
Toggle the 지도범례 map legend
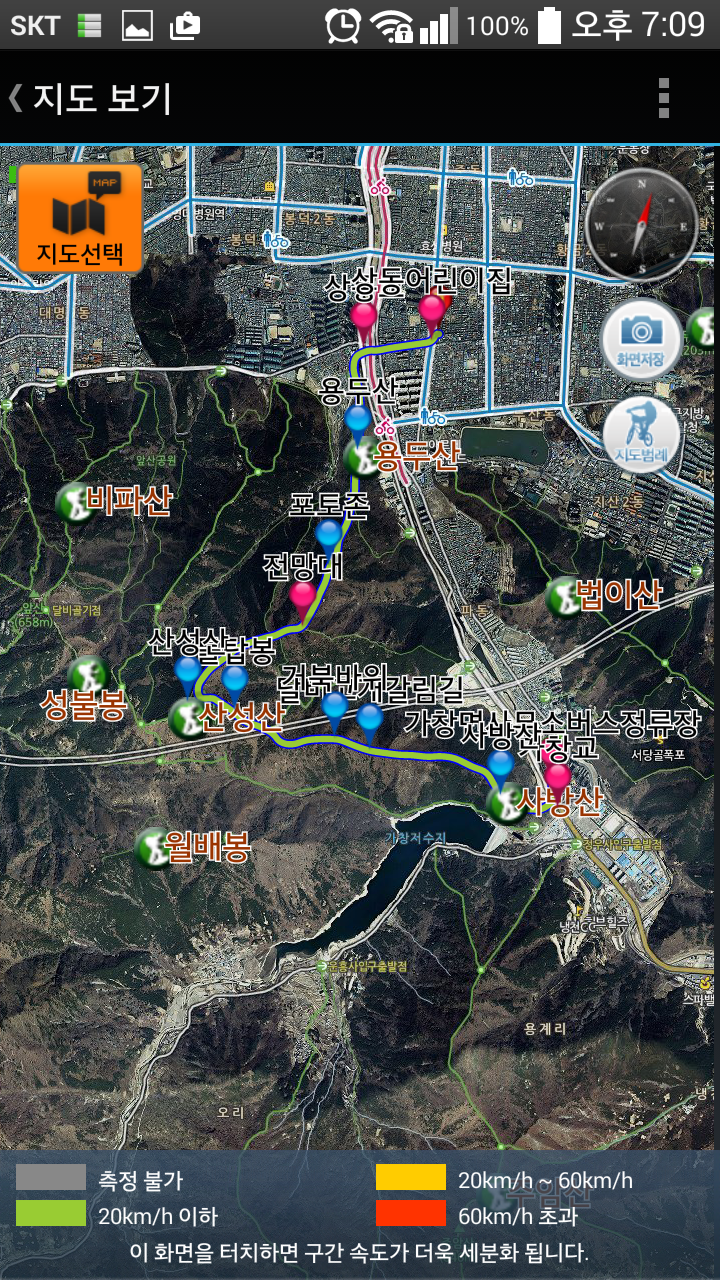(642, 435)
